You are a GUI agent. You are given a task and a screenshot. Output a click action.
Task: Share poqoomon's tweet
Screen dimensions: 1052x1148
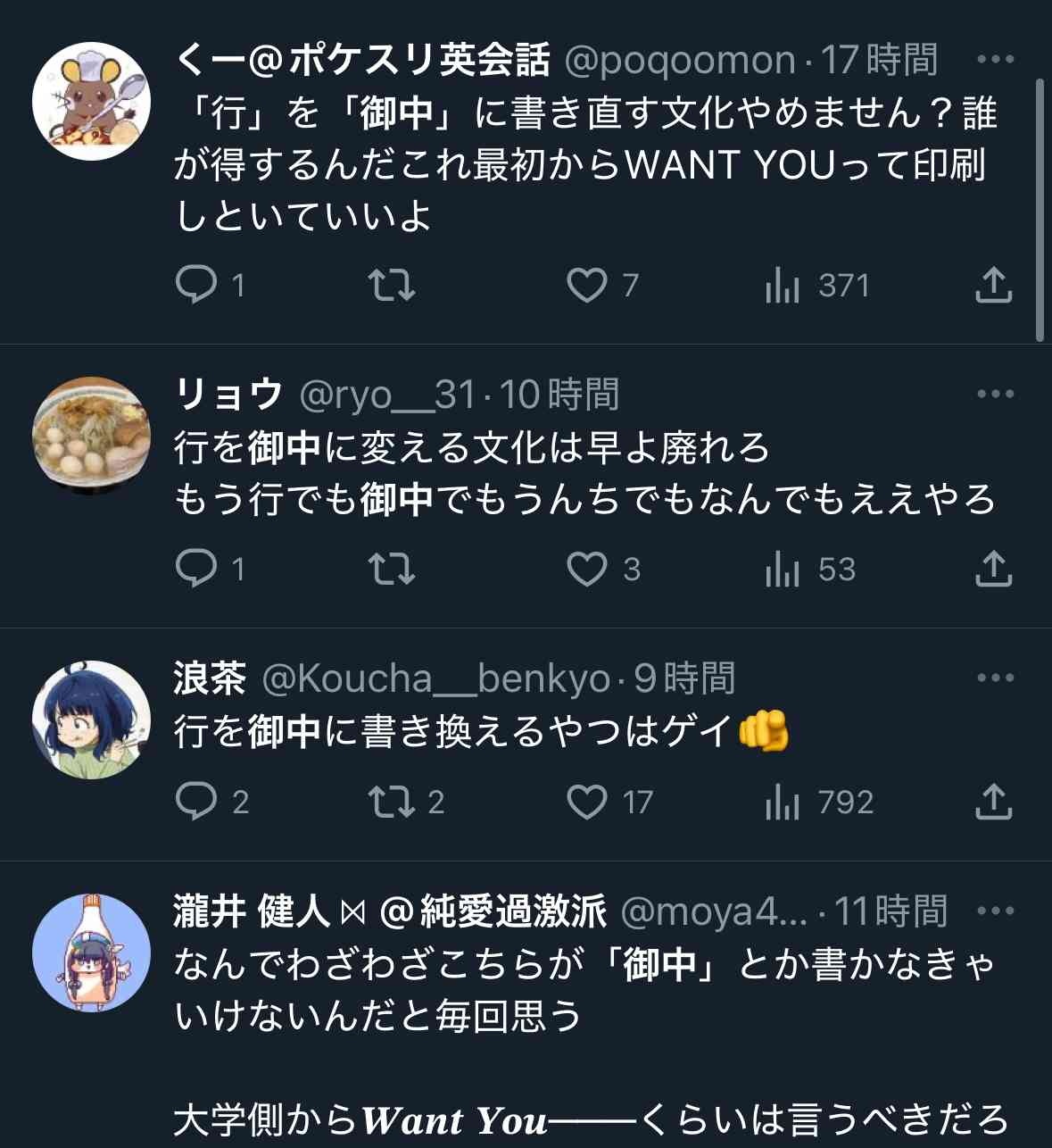(993, 285)
